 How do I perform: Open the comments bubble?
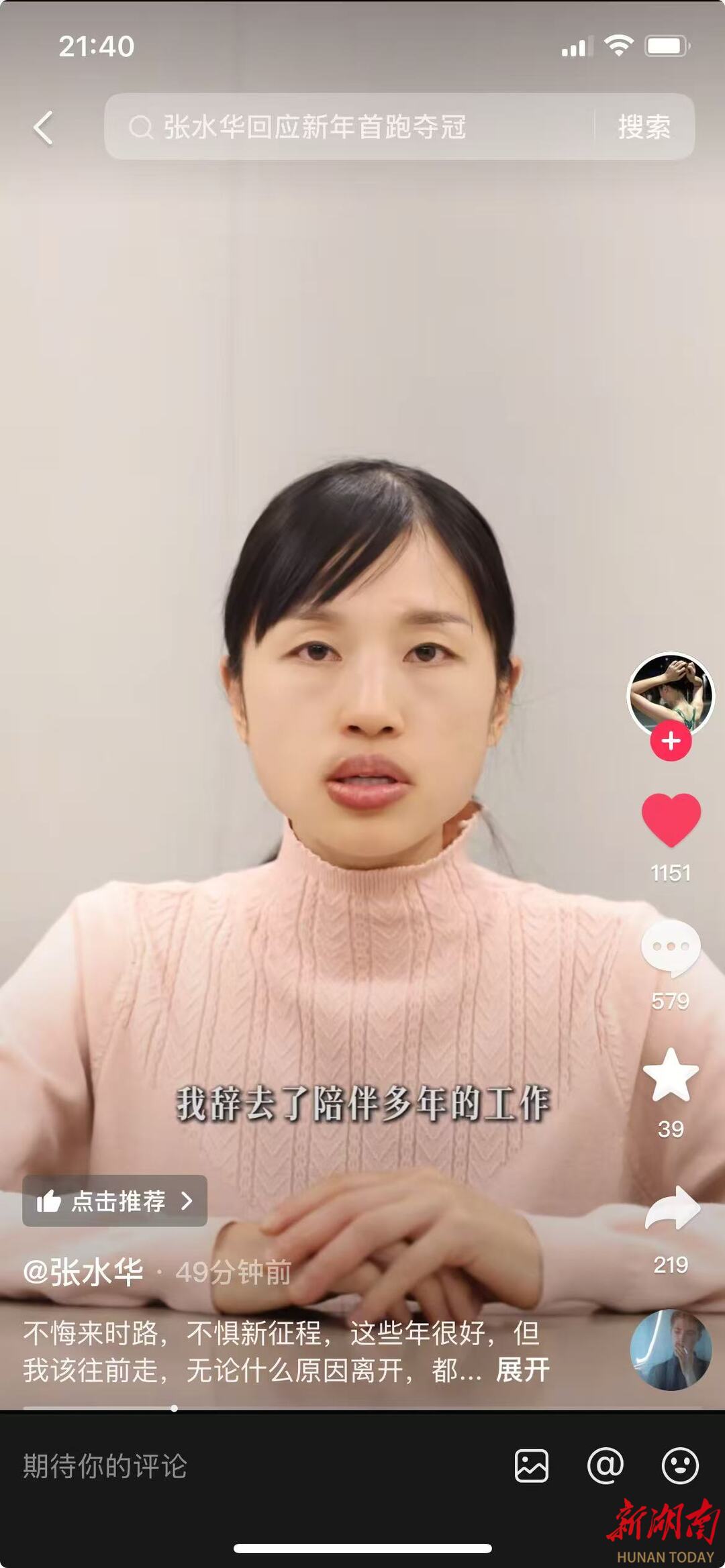coord(671,947)
